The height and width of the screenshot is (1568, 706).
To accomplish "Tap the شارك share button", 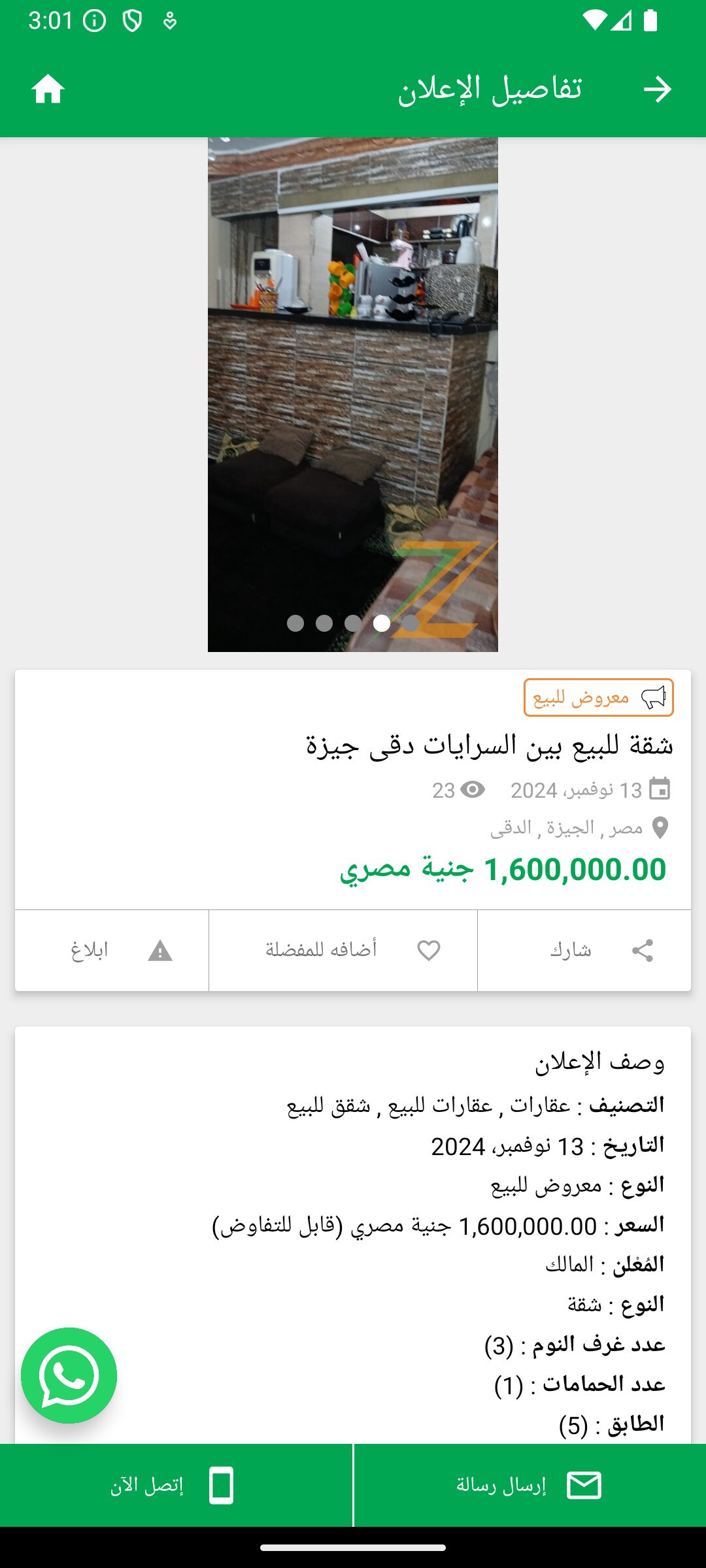I will pos(584,950).
